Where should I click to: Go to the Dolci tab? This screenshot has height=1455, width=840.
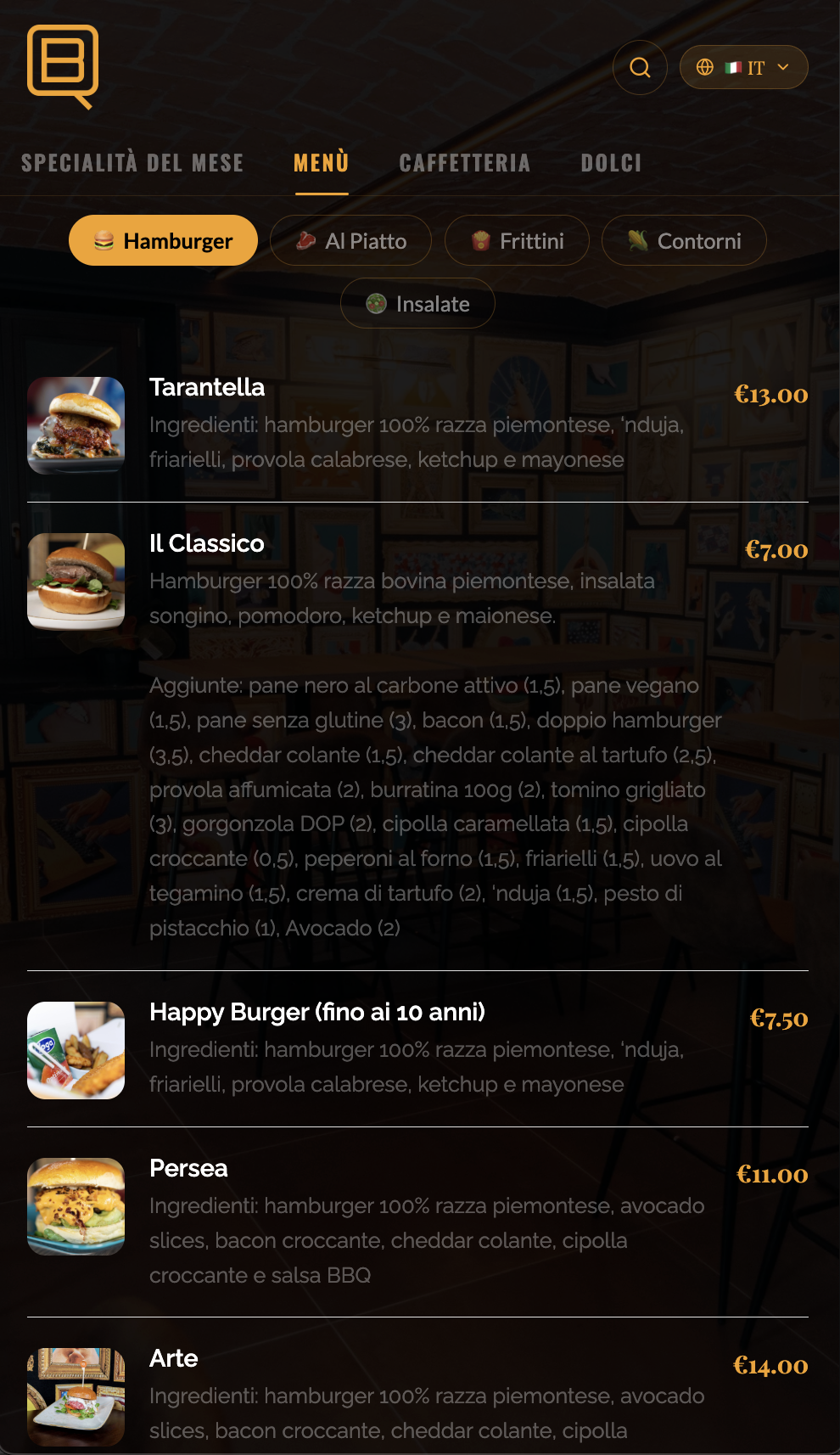click(611, 163)
